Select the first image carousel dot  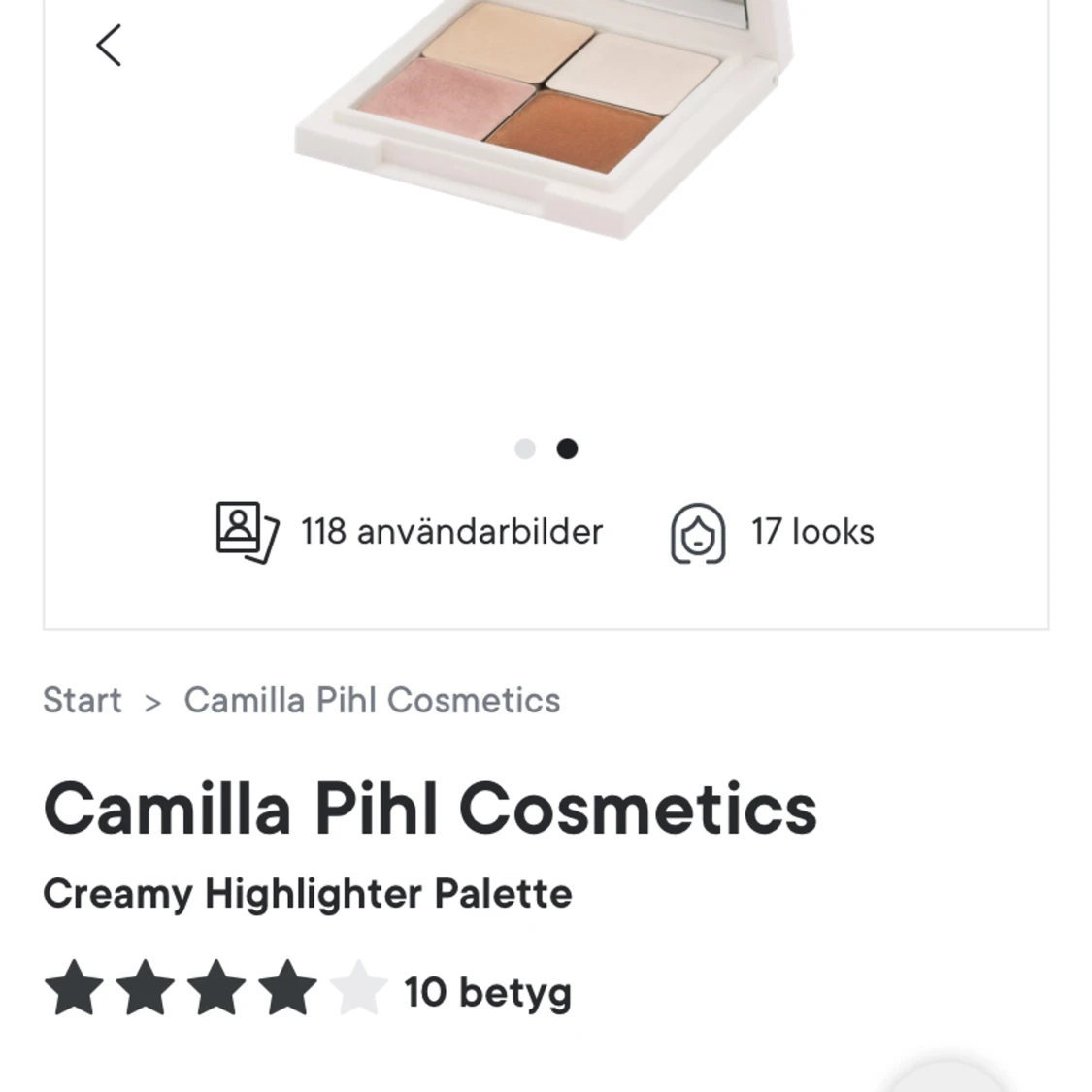tap(525, 448)
